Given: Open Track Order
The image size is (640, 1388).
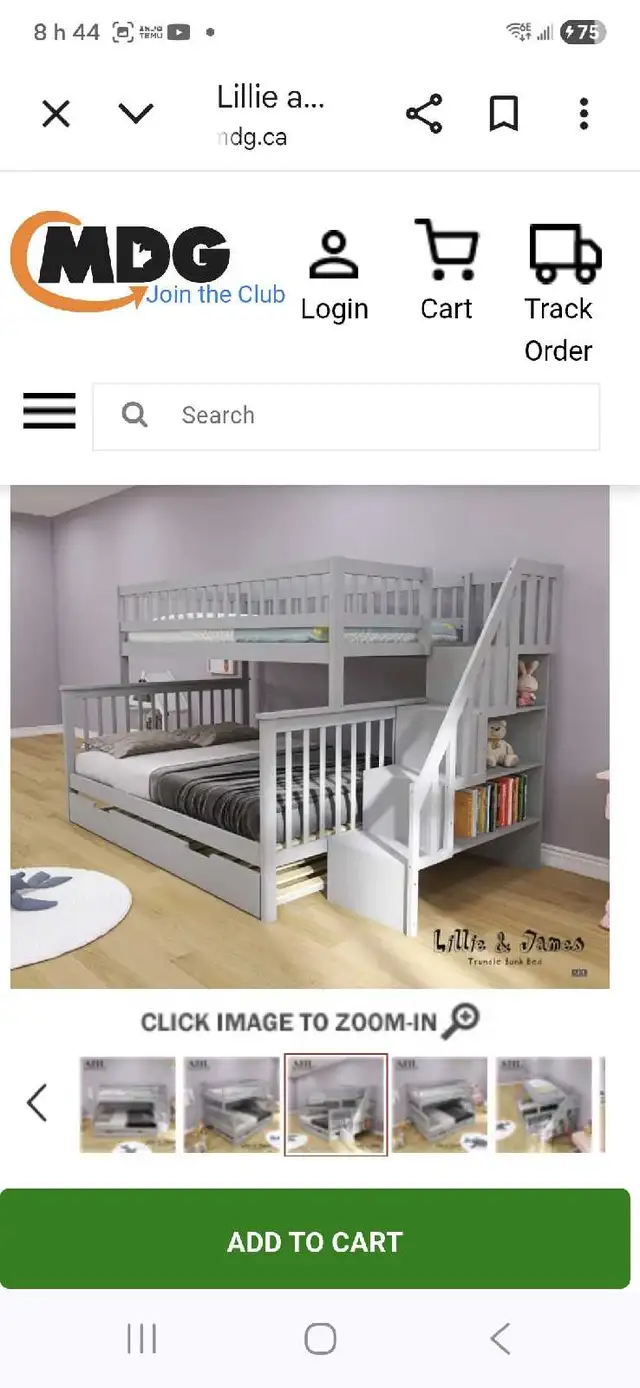Looking at the screenshot, I should [x=559, y=292].
